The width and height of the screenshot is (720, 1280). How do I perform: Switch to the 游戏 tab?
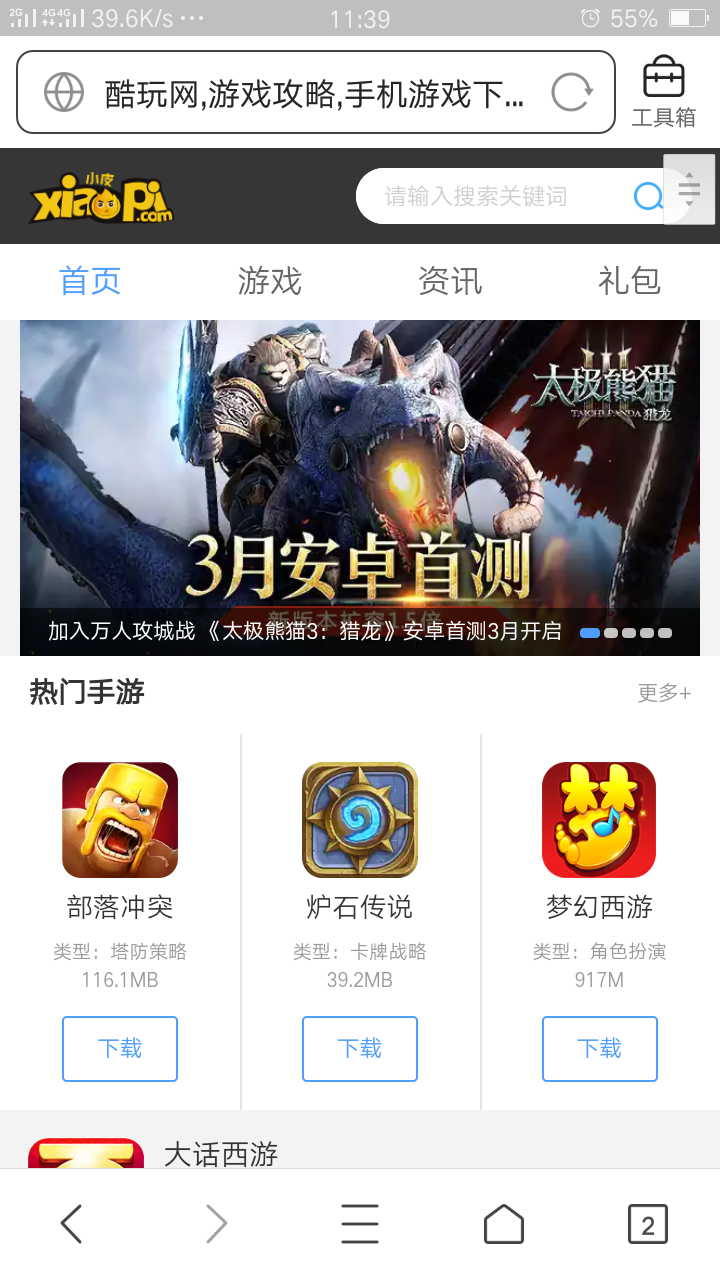coord(269,281)
